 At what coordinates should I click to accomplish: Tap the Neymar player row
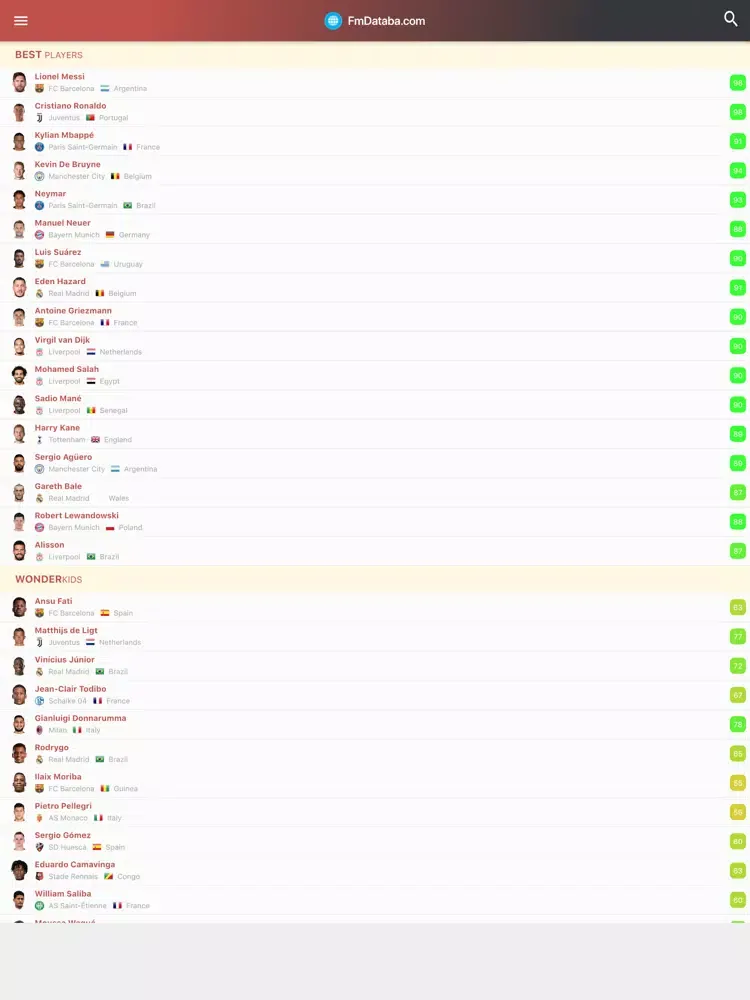pos(50,194)
